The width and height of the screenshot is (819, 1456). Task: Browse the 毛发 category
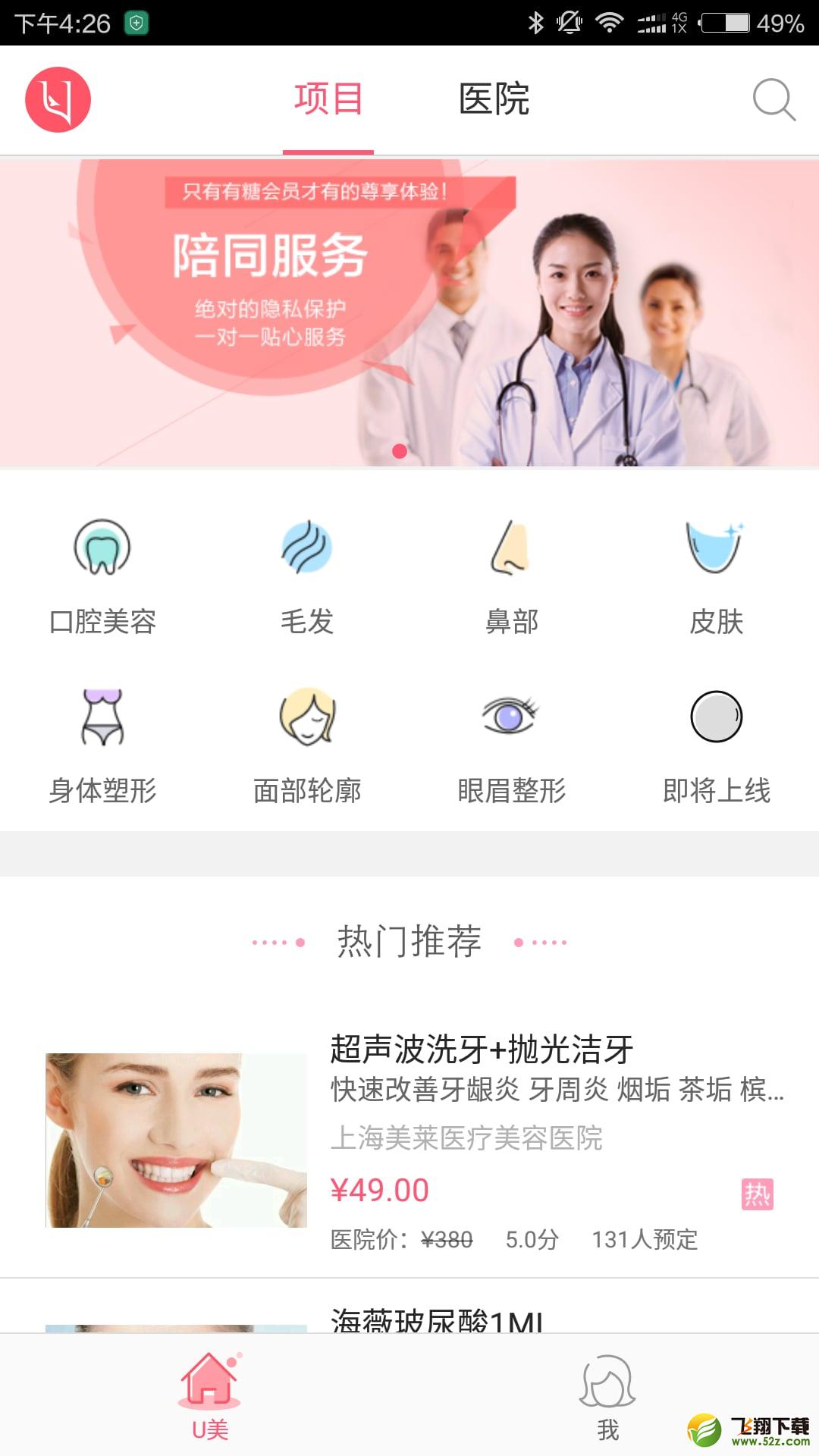[307, 577]
